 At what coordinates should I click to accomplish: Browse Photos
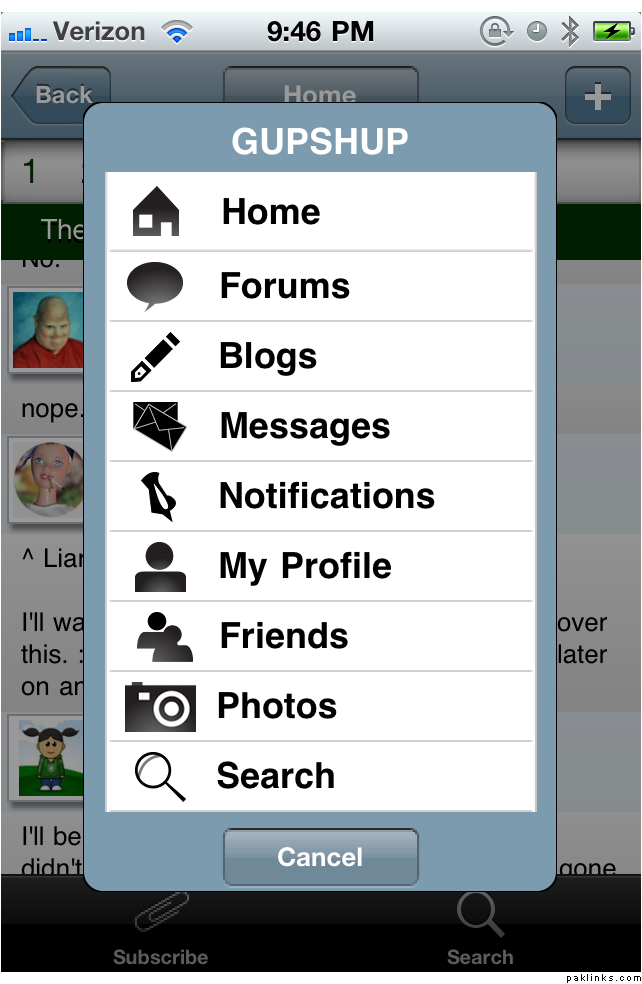coord(320,706)
